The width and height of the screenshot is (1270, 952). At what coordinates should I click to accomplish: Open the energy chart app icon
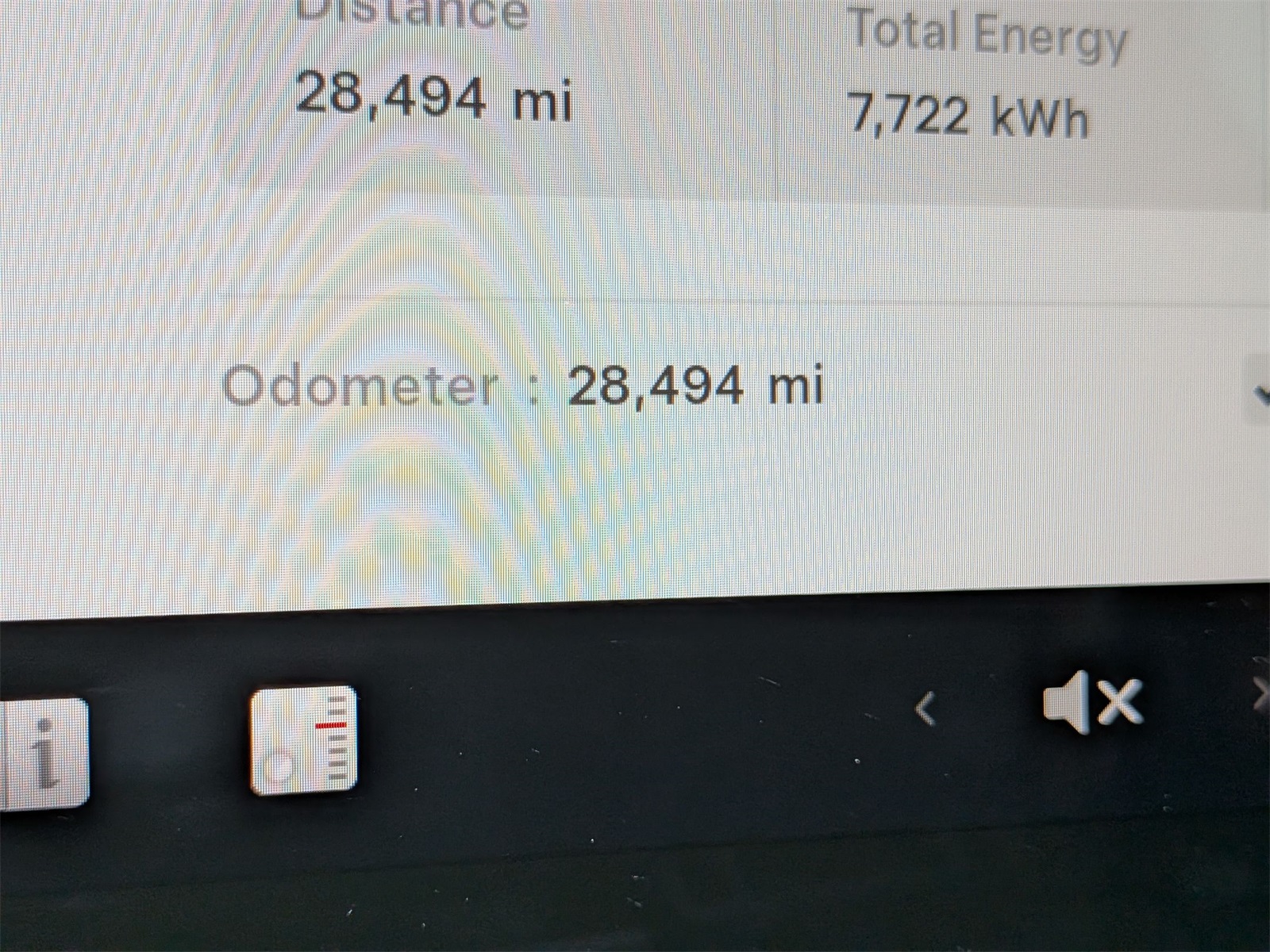303,741
